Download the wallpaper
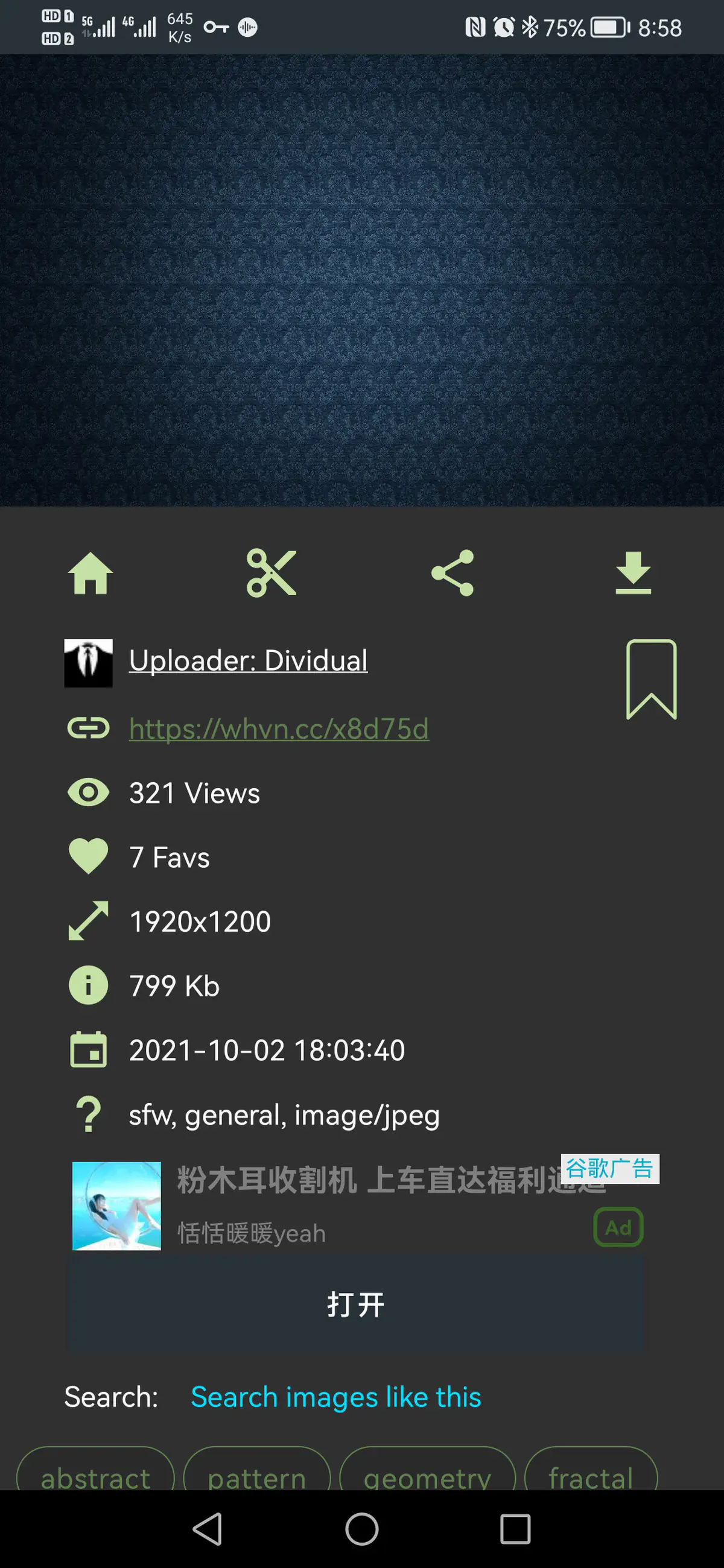 634,574
